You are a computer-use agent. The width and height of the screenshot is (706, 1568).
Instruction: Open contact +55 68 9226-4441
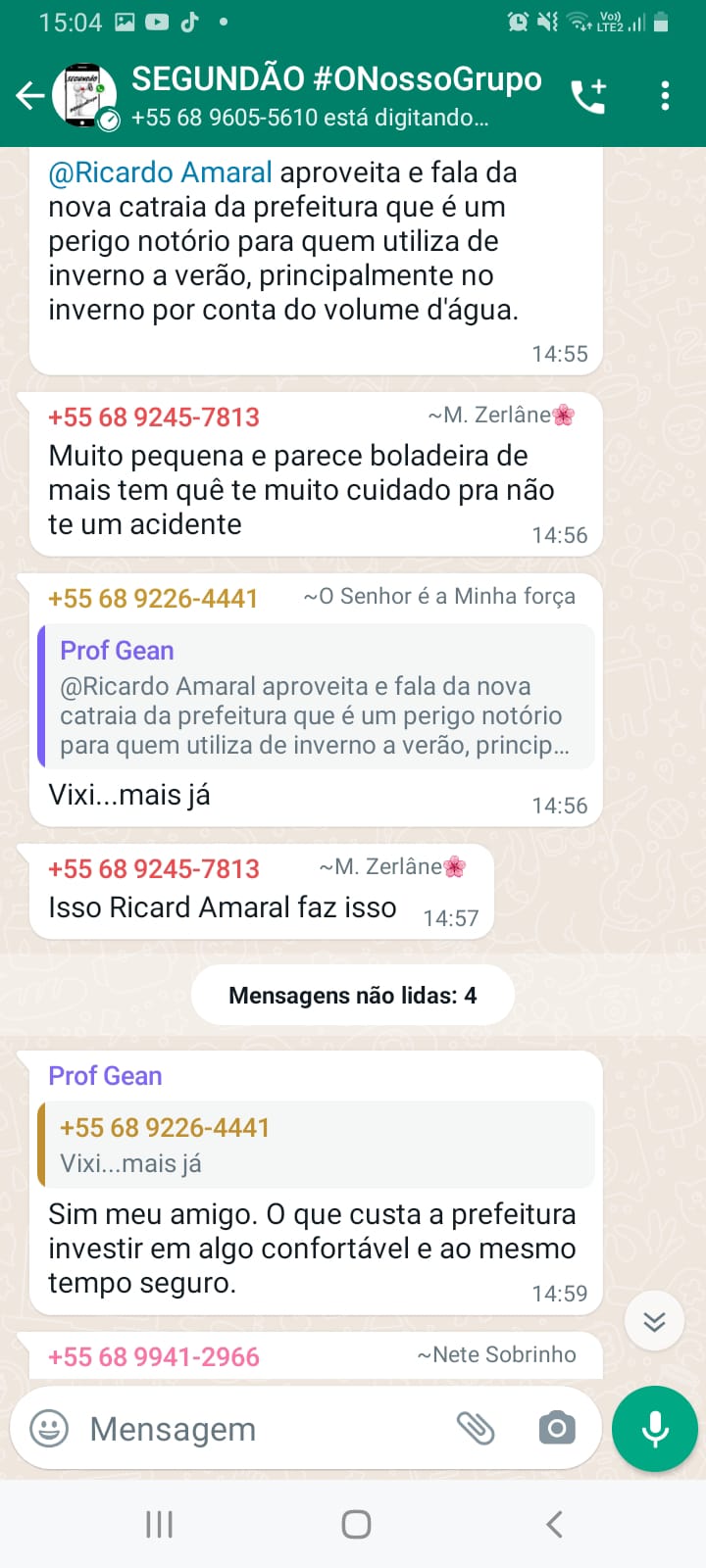tap(153, 598)
